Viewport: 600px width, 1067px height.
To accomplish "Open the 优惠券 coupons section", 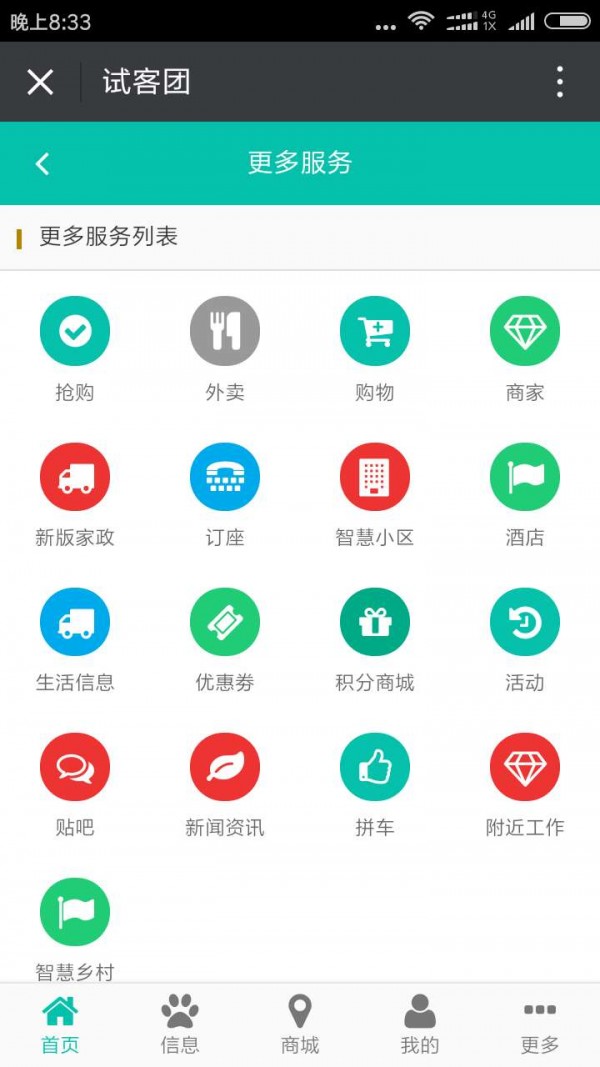I will [225, 622].
